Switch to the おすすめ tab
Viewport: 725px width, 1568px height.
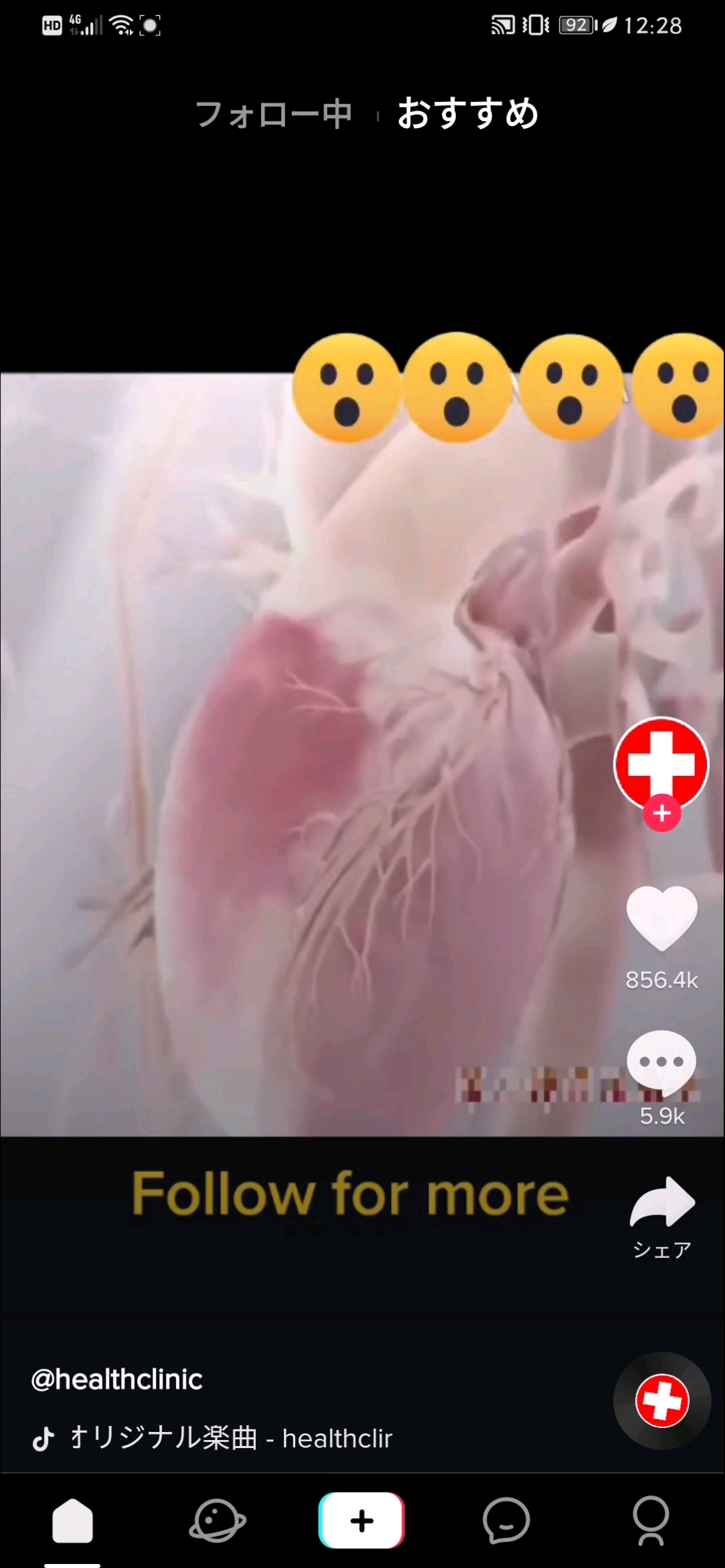click(x=468, y=113)
